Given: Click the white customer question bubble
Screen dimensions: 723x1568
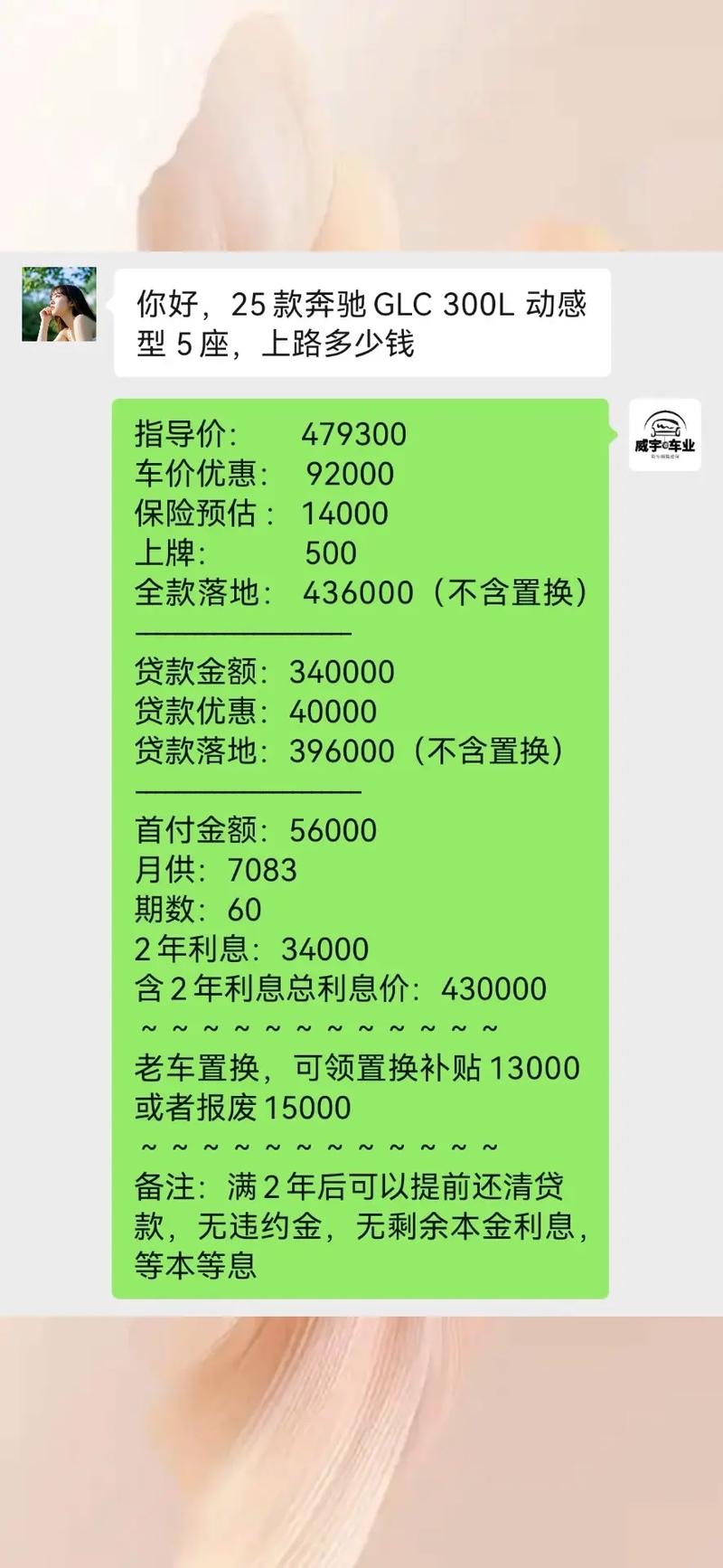Looking at the screenshot, I should (x=361, y=321).
